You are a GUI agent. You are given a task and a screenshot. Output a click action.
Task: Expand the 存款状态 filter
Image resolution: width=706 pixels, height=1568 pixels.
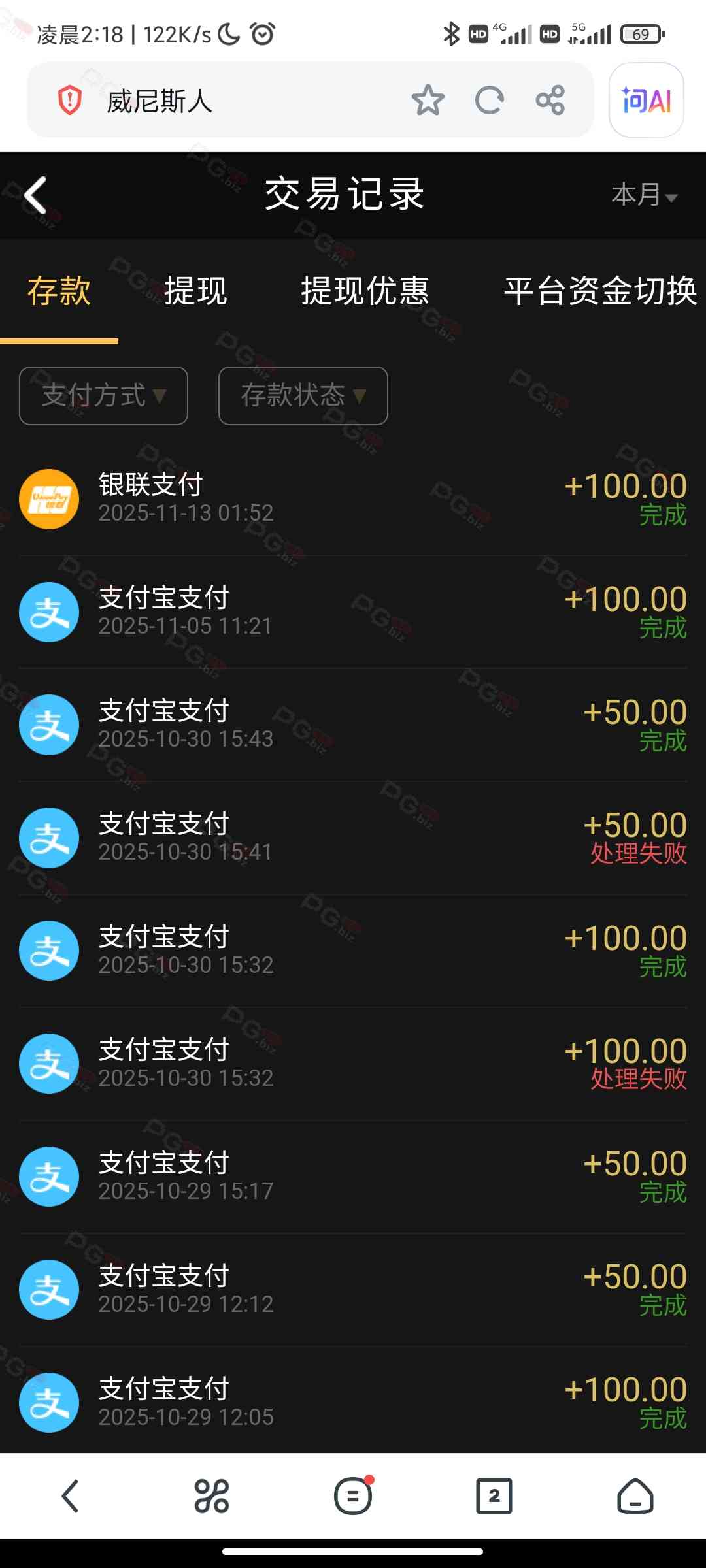303,396
